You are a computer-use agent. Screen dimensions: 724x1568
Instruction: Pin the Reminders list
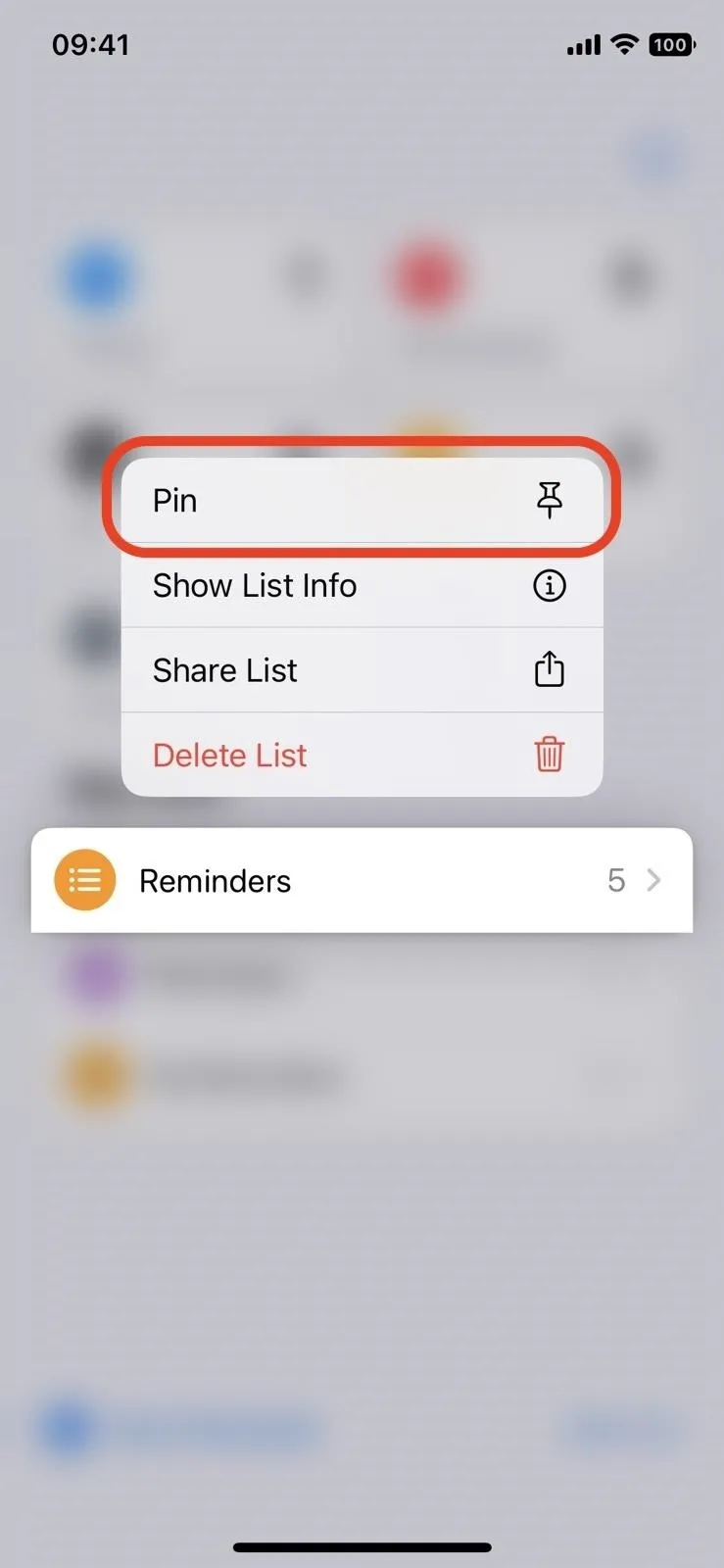(362, 501)
